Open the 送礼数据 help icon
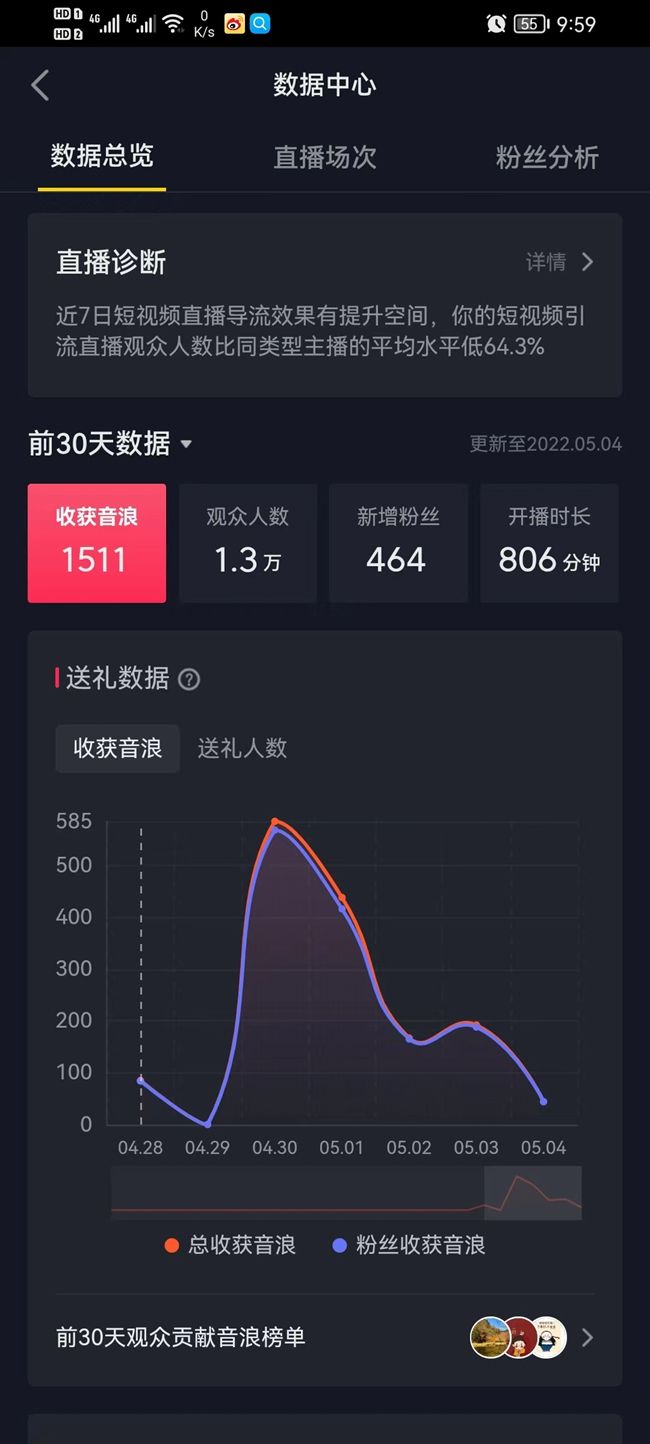650x1444 pixels. tap(188, 679)
